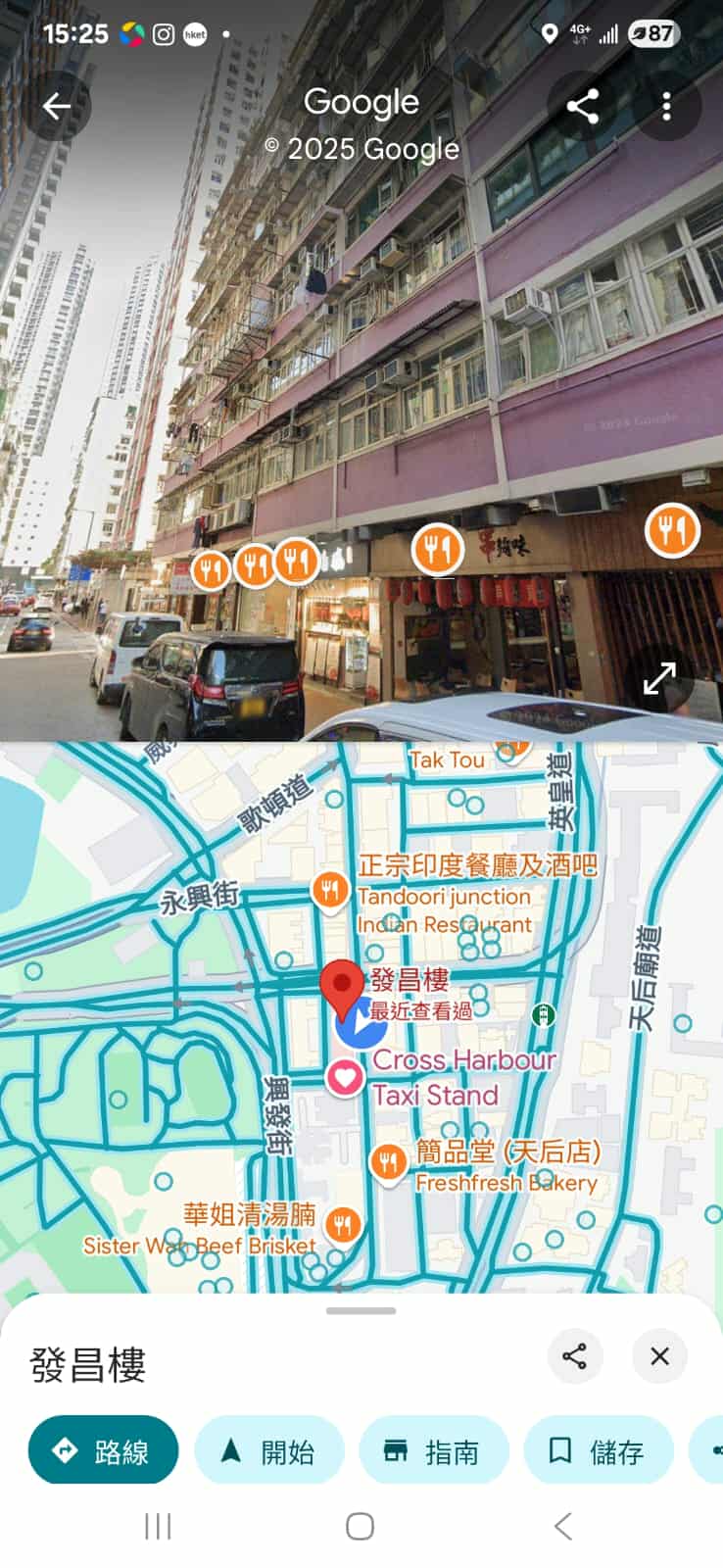Save the place with 儲存
The image size is (723, 1568).
[x=599, y=1450]
